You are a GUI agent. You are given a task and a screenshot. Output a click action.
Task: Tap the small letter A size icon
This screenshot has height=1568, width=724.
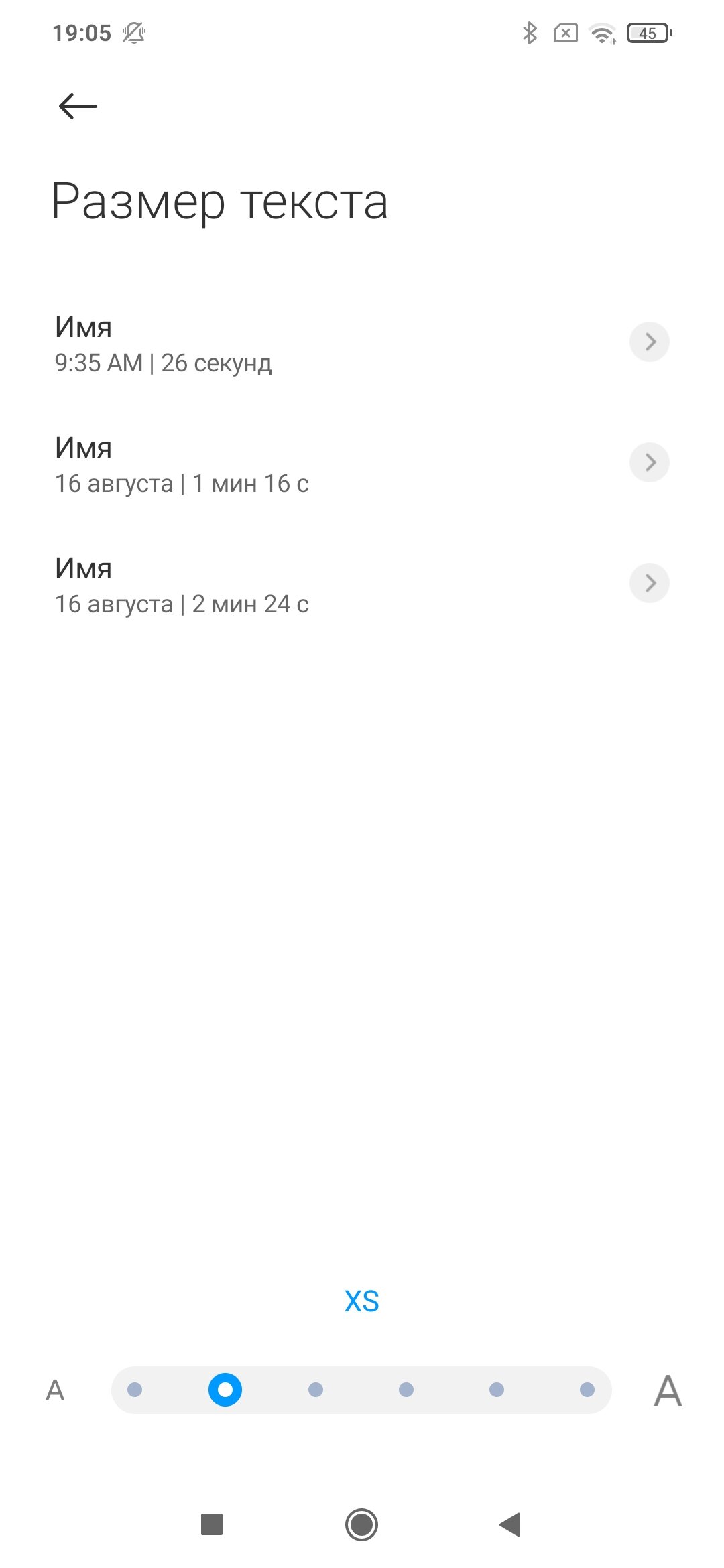(55, 1390)
